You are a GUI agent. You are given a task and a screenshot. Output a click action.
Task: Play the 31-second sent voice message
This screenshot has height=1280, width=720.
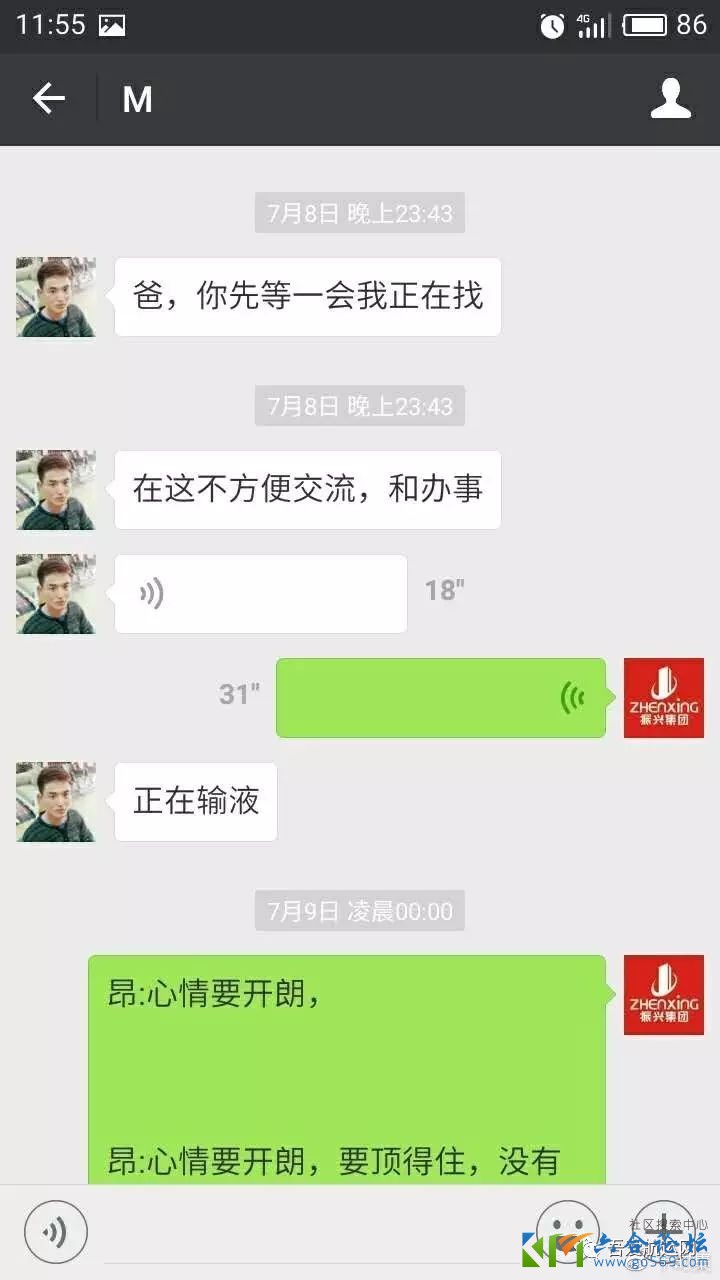click(x=440, y=698)
